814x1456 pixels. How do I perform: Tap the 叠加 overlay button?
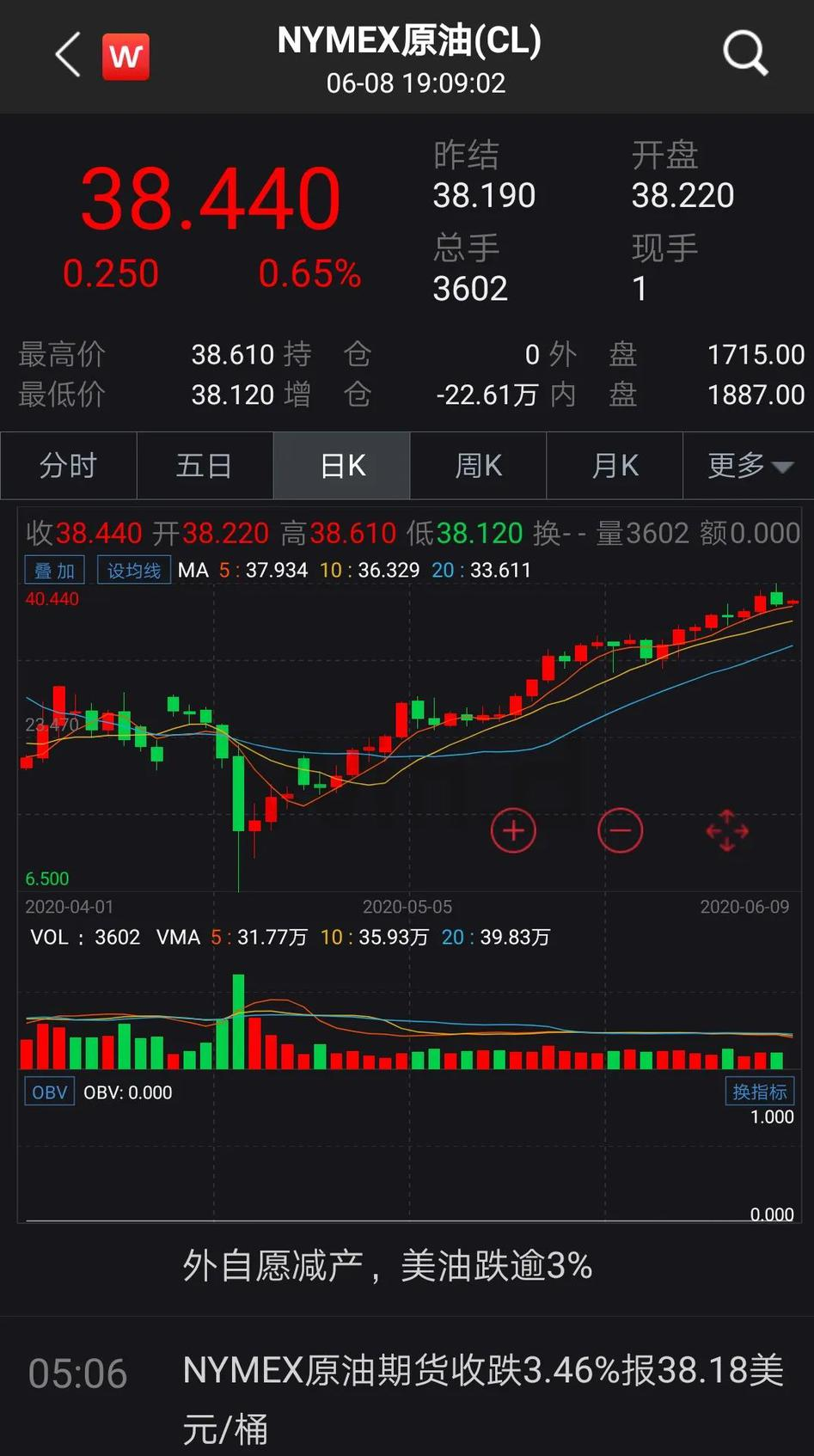(x=54, y=571)
